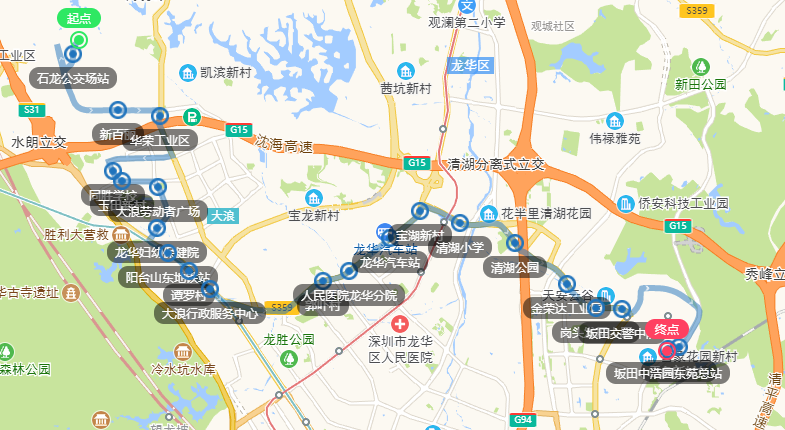The height and width of the screenshot is (430, 785).
Task: Open the 大浪行政服务中心 stop
Action: click(x=209, y=313)
